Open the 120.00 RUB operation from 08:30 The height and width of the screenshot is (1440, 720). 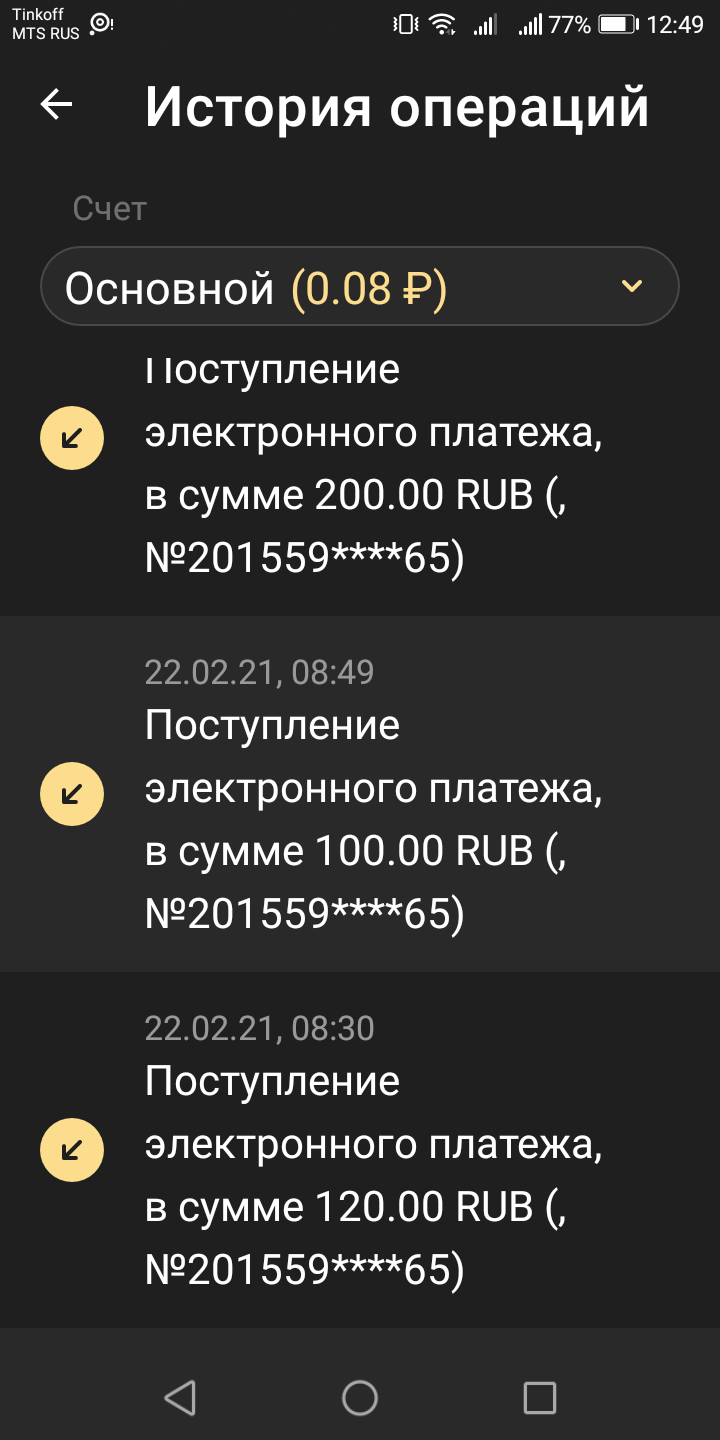tap(360, 1150)
